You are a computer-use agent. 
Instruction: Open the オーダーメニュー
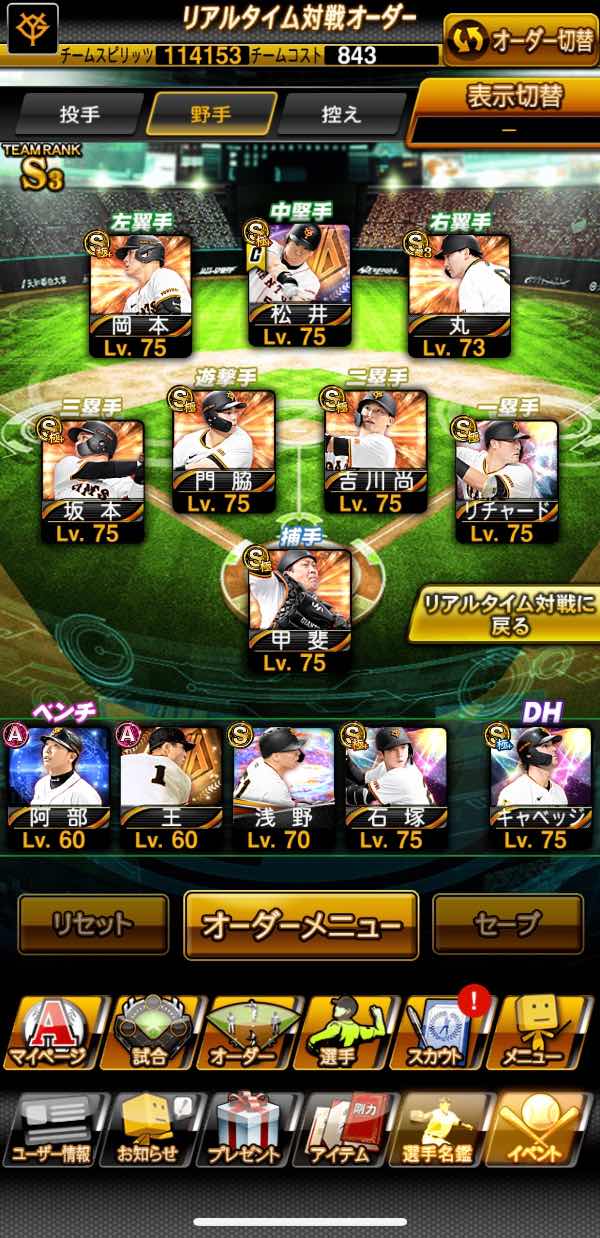tap(301, 926)
